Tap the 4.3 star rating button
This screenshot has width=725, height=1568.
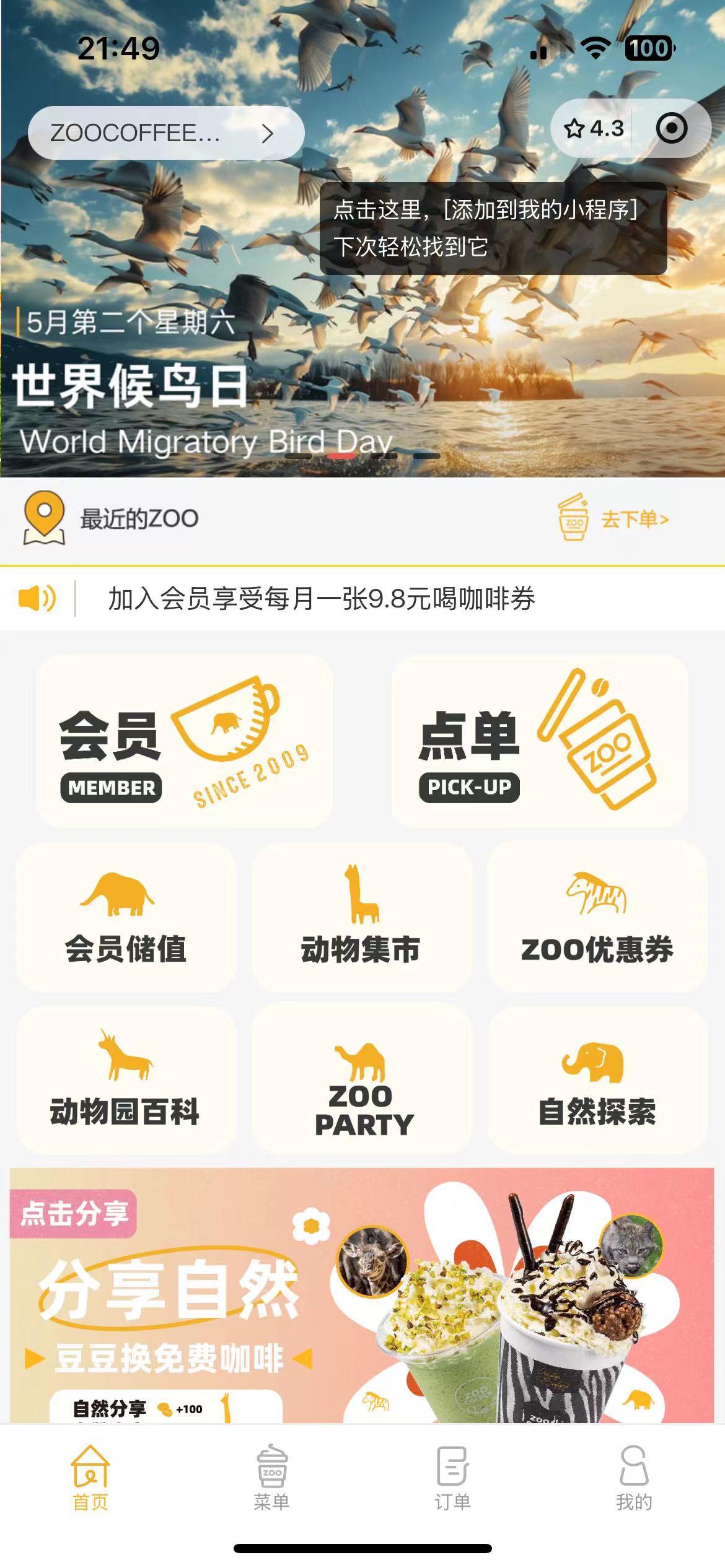(x=593, y=129)
